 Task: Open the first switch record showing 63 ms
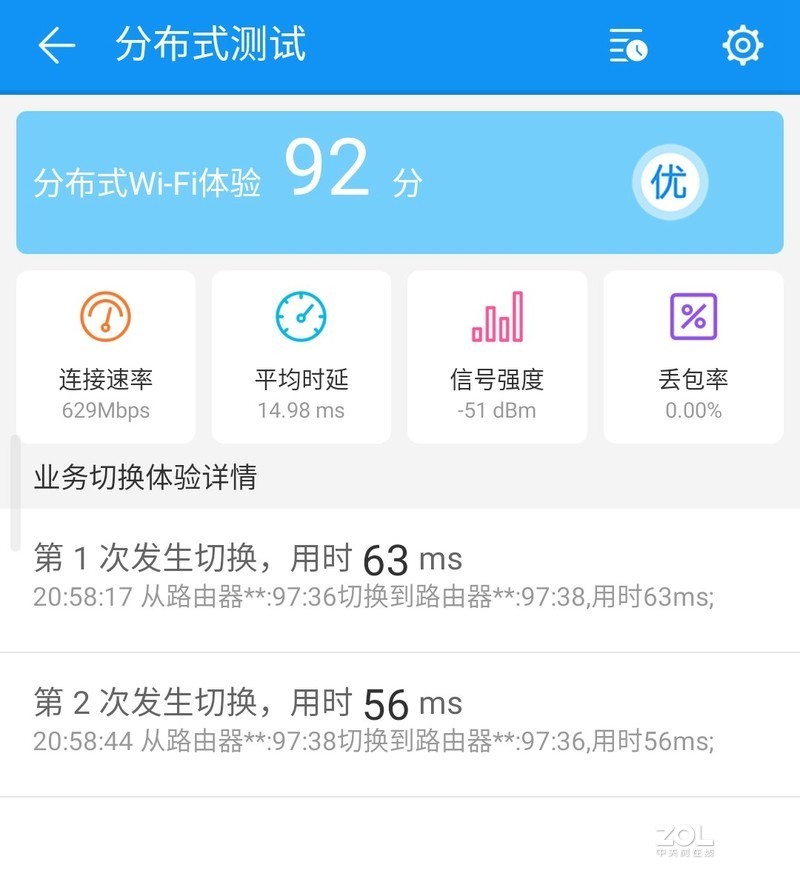(245, 558)
